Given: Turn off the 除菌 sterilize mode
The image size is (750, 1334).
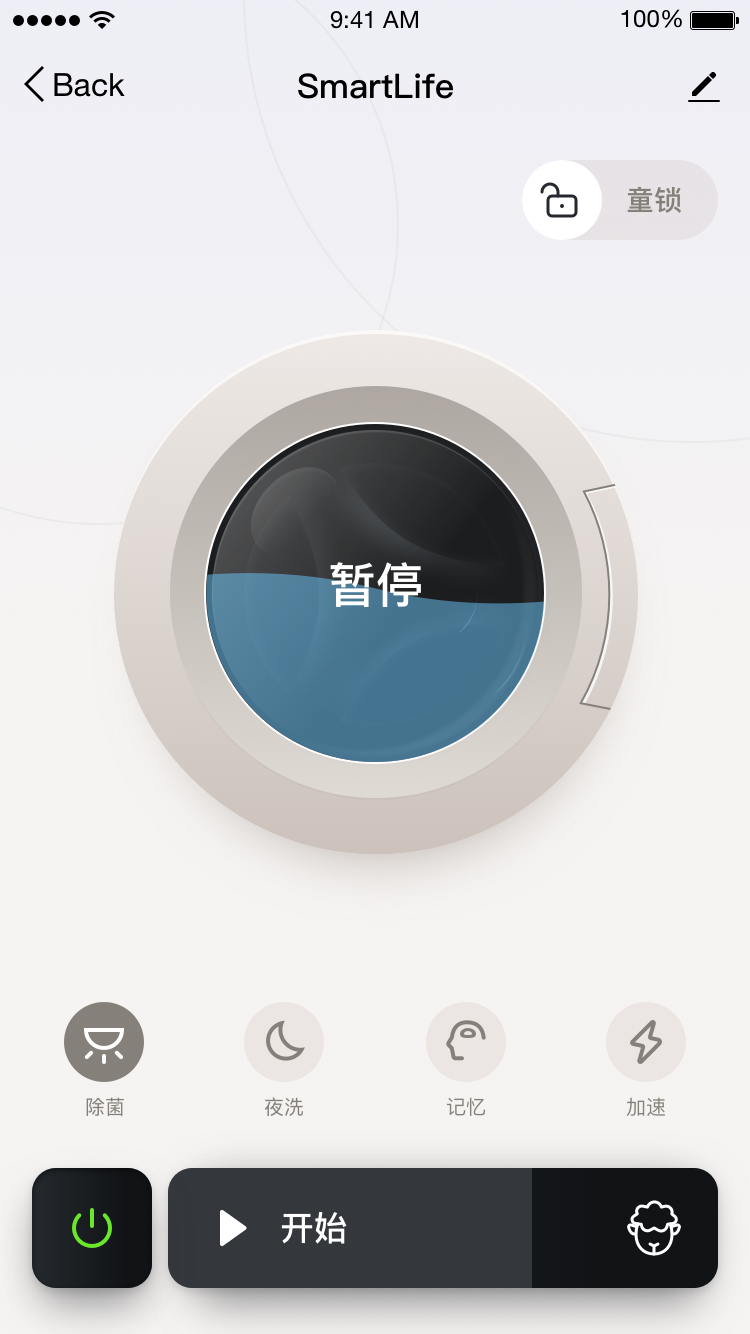Looking at the screenshot, I should click(x=104, y=1043).
